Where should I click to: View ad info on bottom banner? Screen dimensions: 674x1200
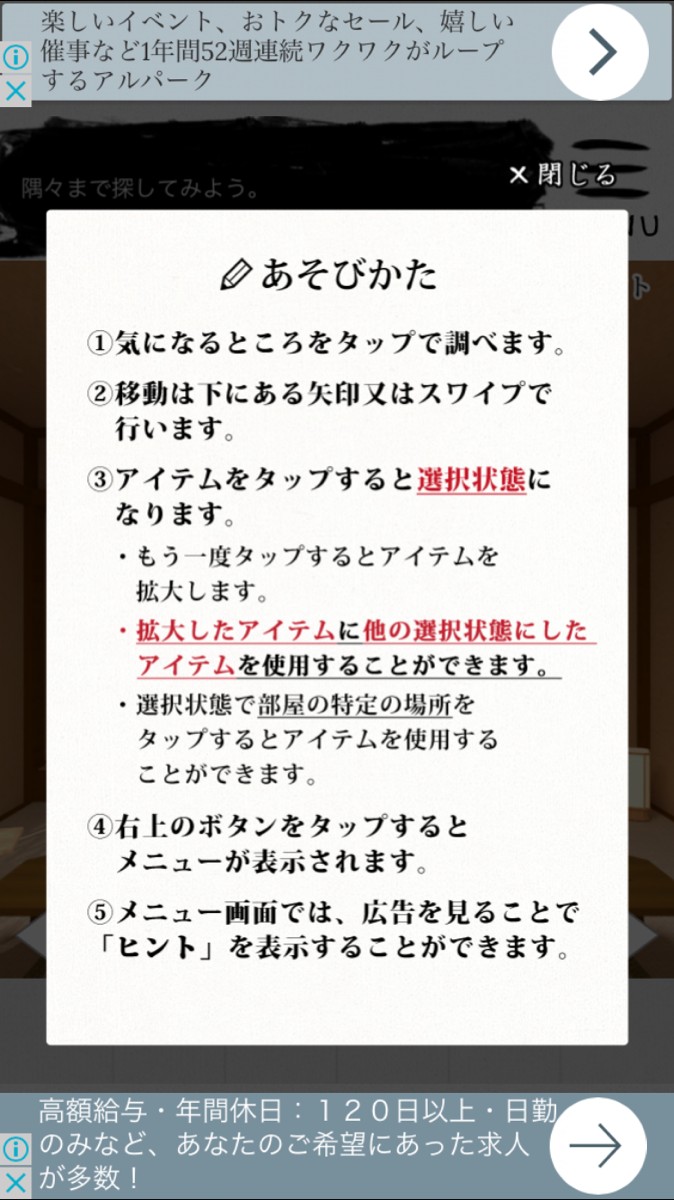tap(16, 1148)
